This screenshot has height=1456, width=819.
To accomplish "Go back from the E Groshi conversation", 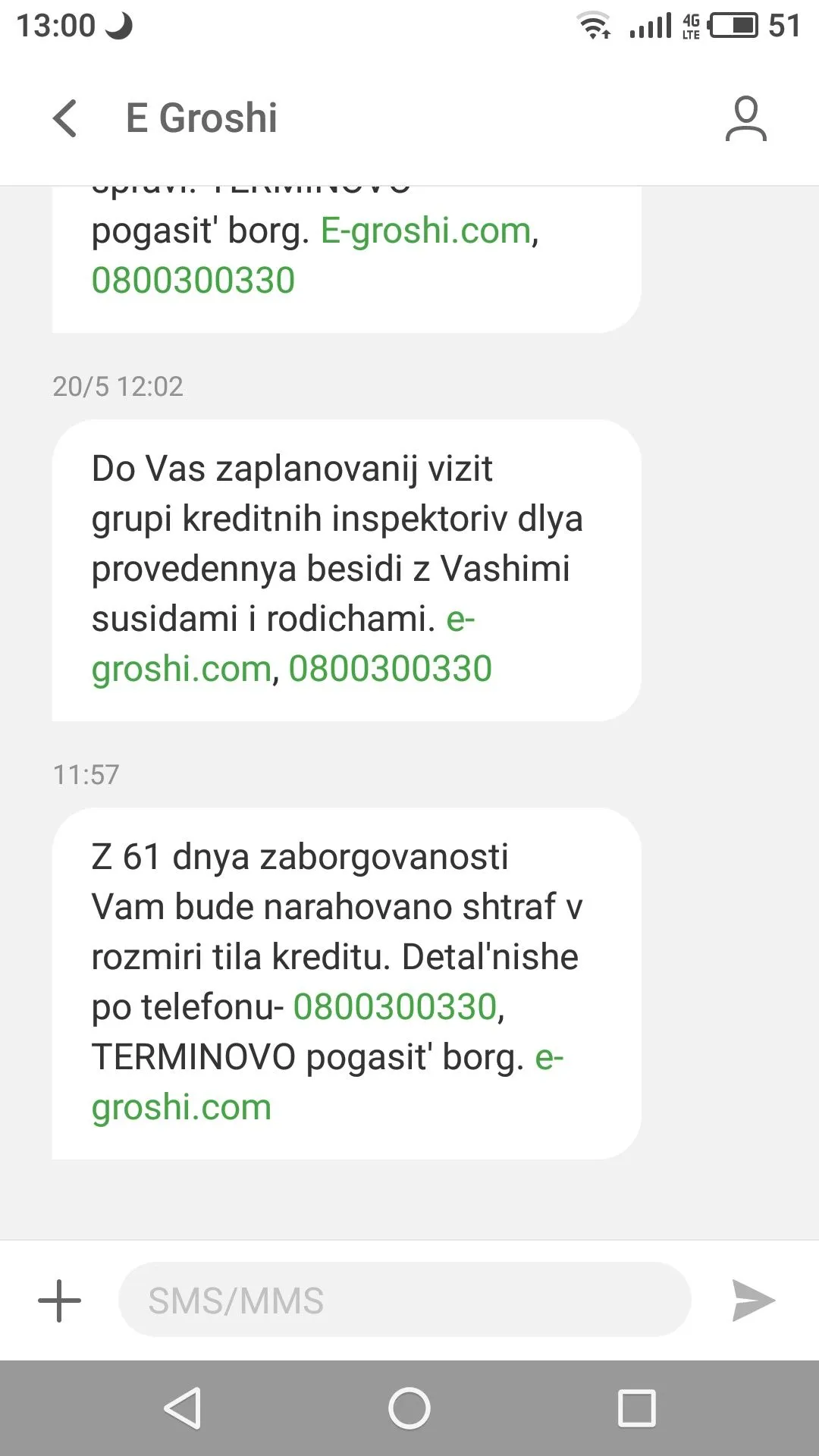I will [x=65, y=119].
